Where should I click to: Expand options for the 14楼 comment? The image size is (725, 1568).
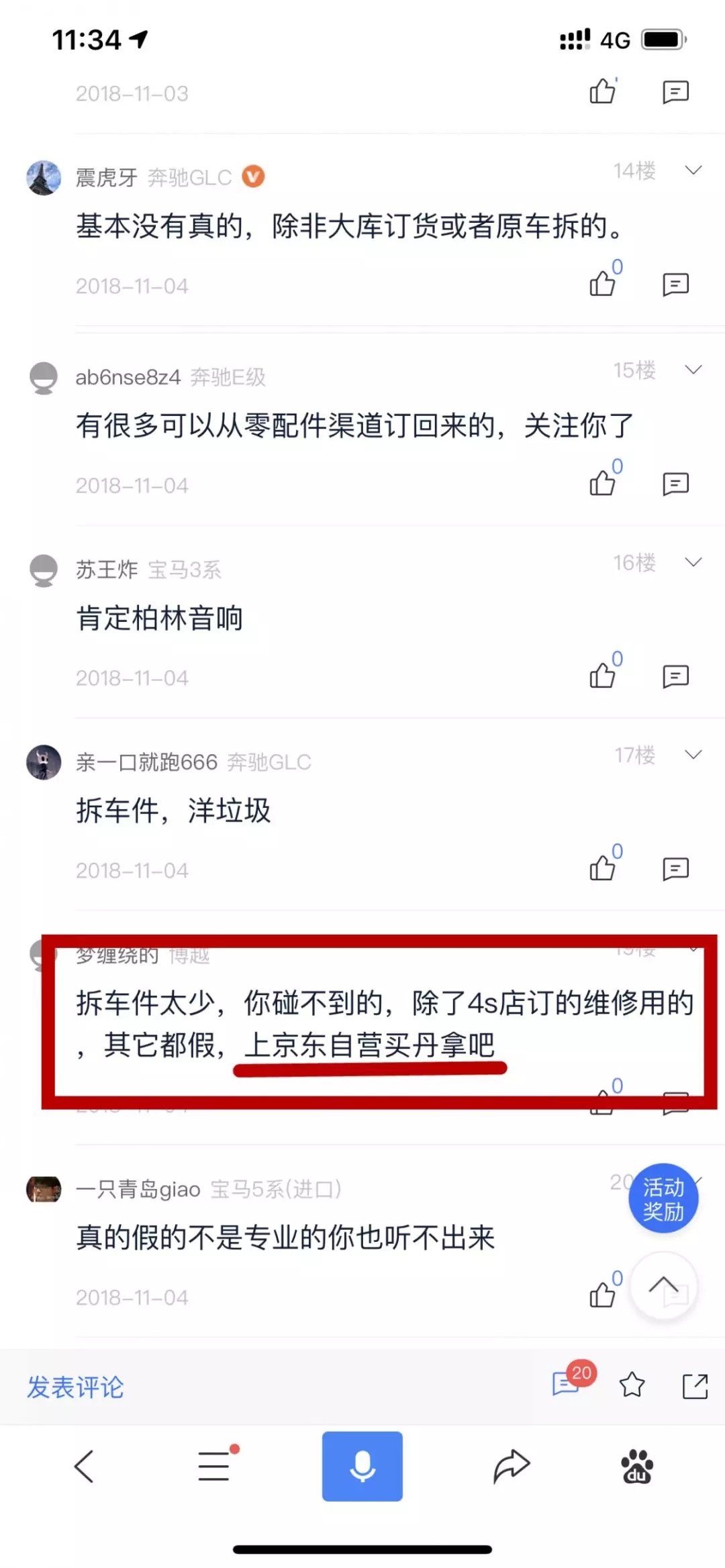click(x=693, y=170)
